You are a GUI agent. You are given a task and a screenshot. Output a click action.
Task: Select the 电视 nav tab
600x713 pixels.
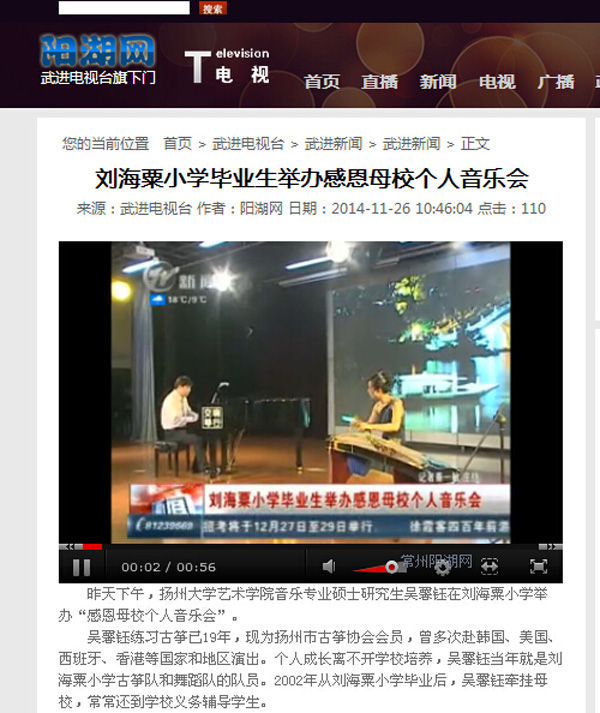click(497, 82)
